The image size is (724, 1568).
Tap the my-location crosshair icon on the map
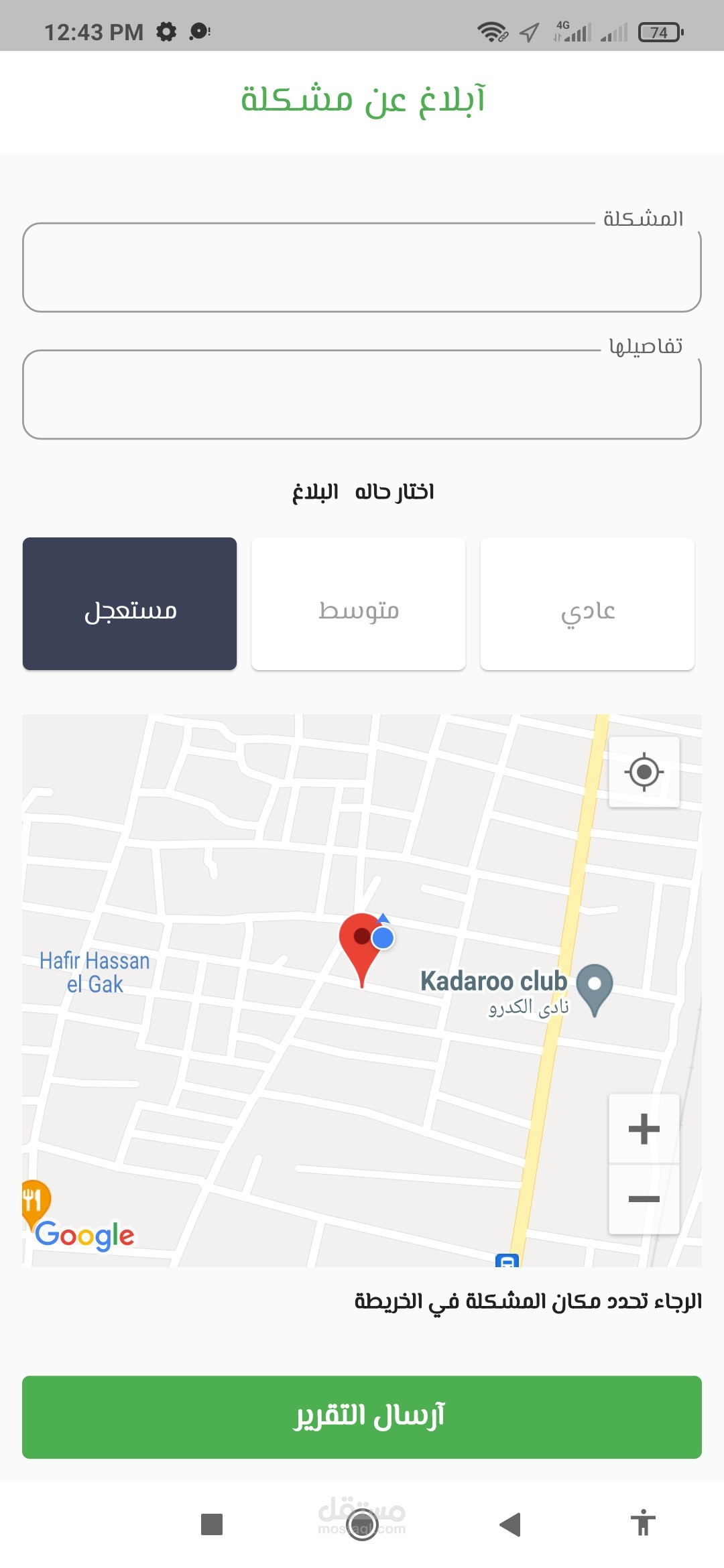[643, 771]
